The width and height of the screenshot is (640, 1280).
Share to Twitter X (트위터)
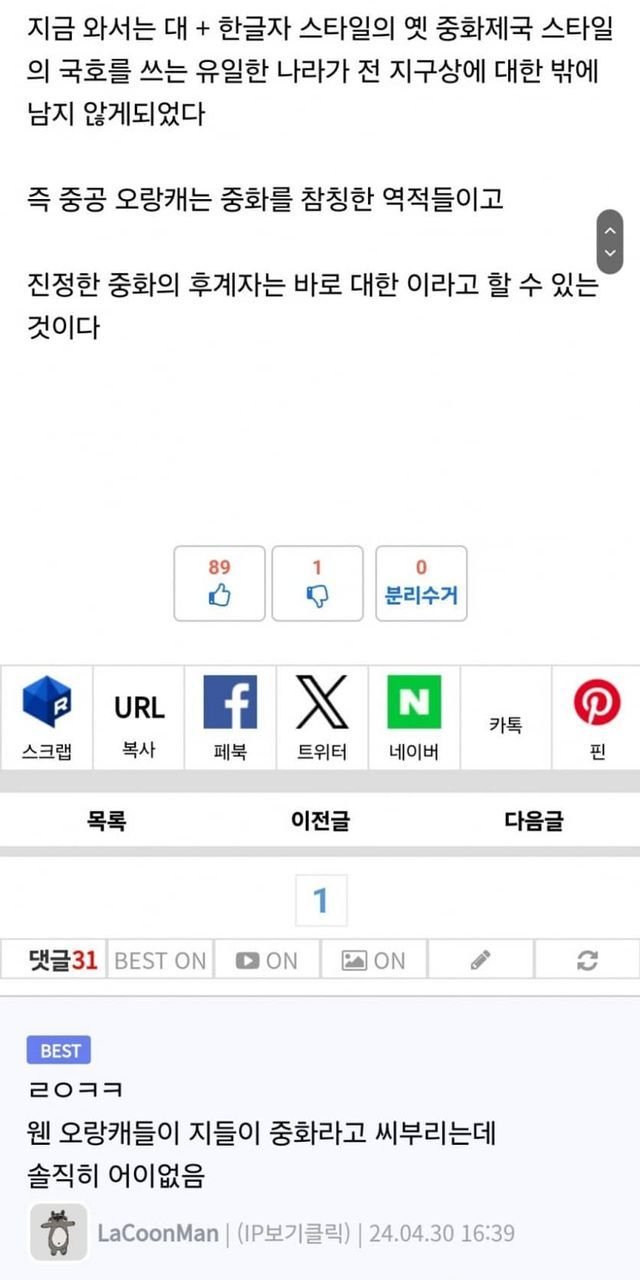click(322, 718)
